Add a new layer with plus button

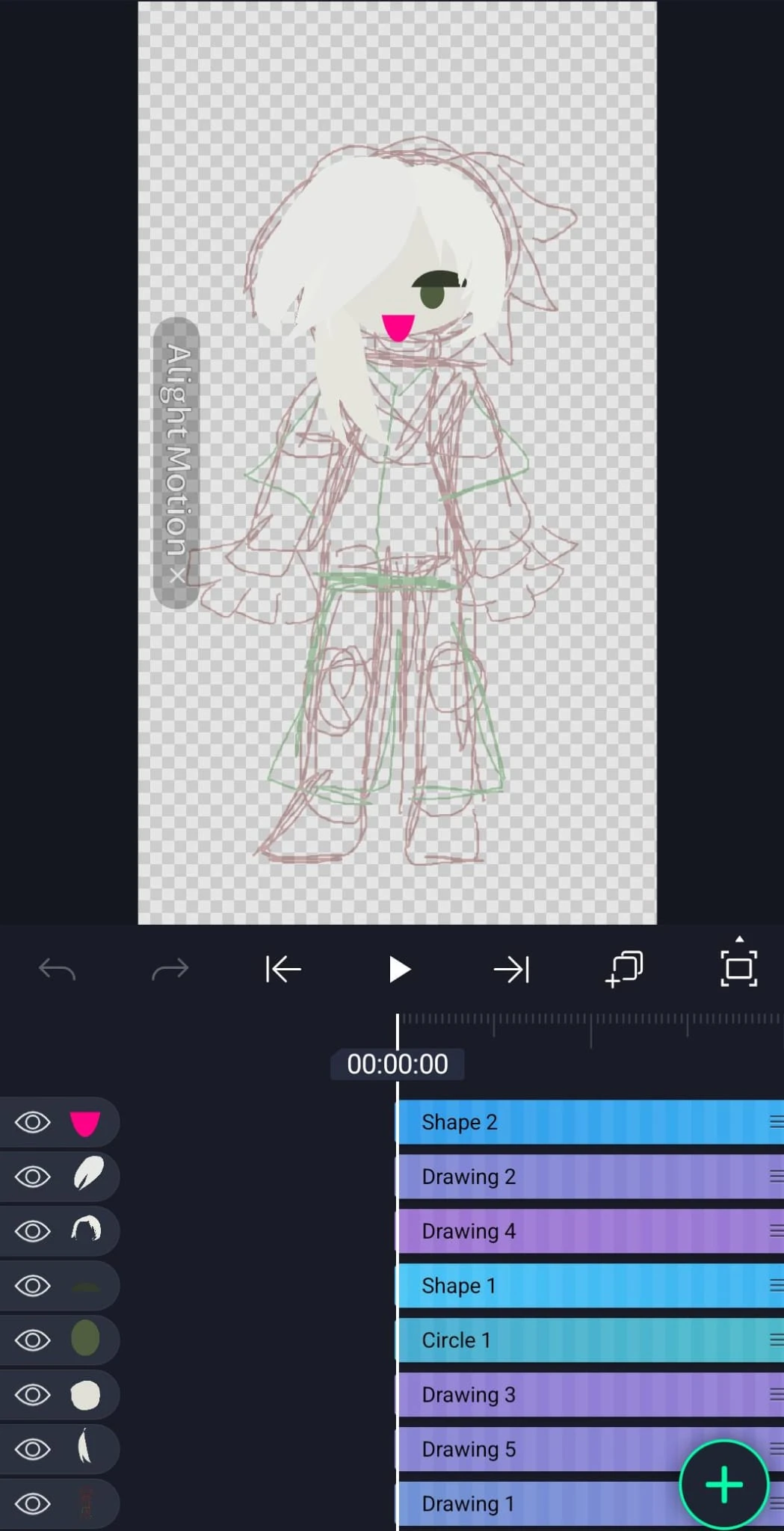pyautogui.click(x=723, y=1484)
